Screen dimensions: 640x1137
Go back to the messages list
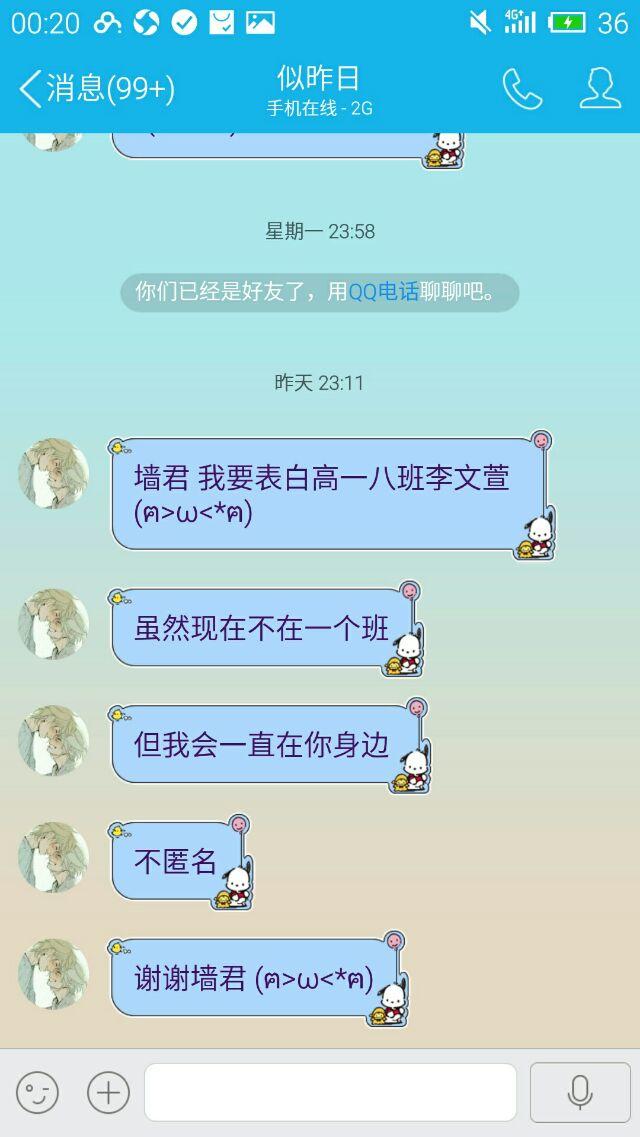[x=95, y=89]
